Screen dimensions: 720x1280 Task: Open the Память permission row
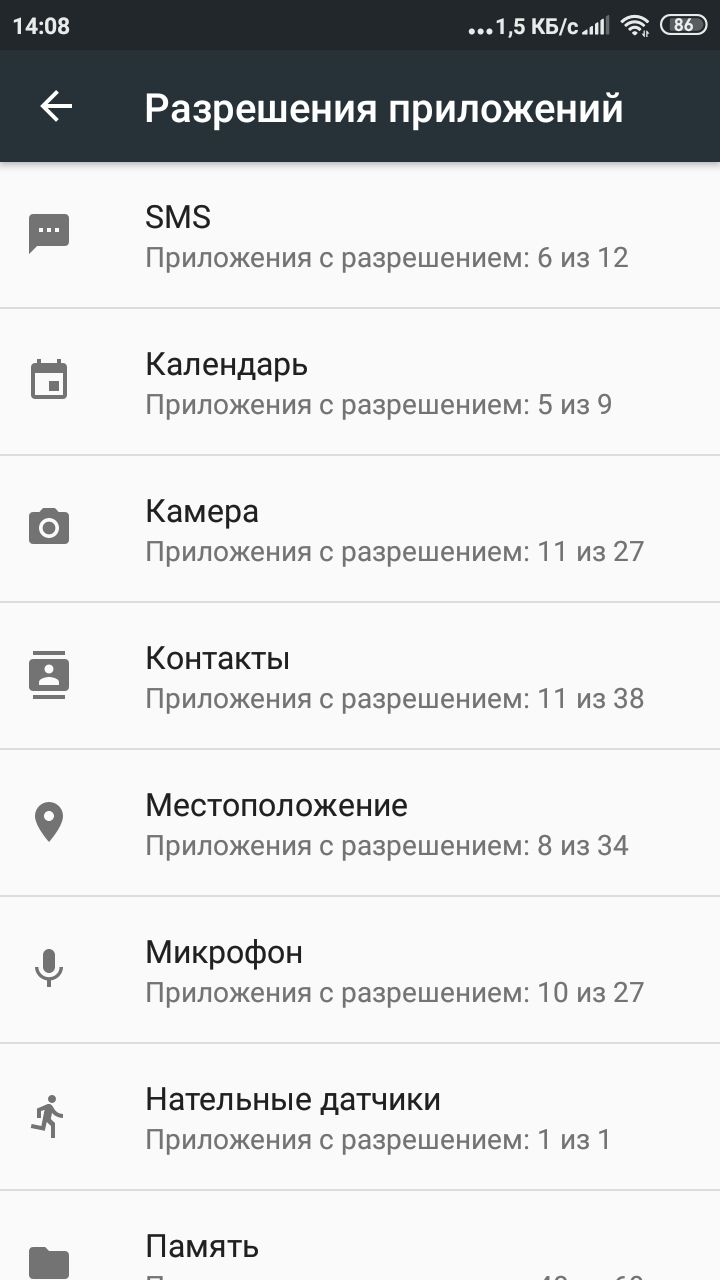click(360, 1236)
